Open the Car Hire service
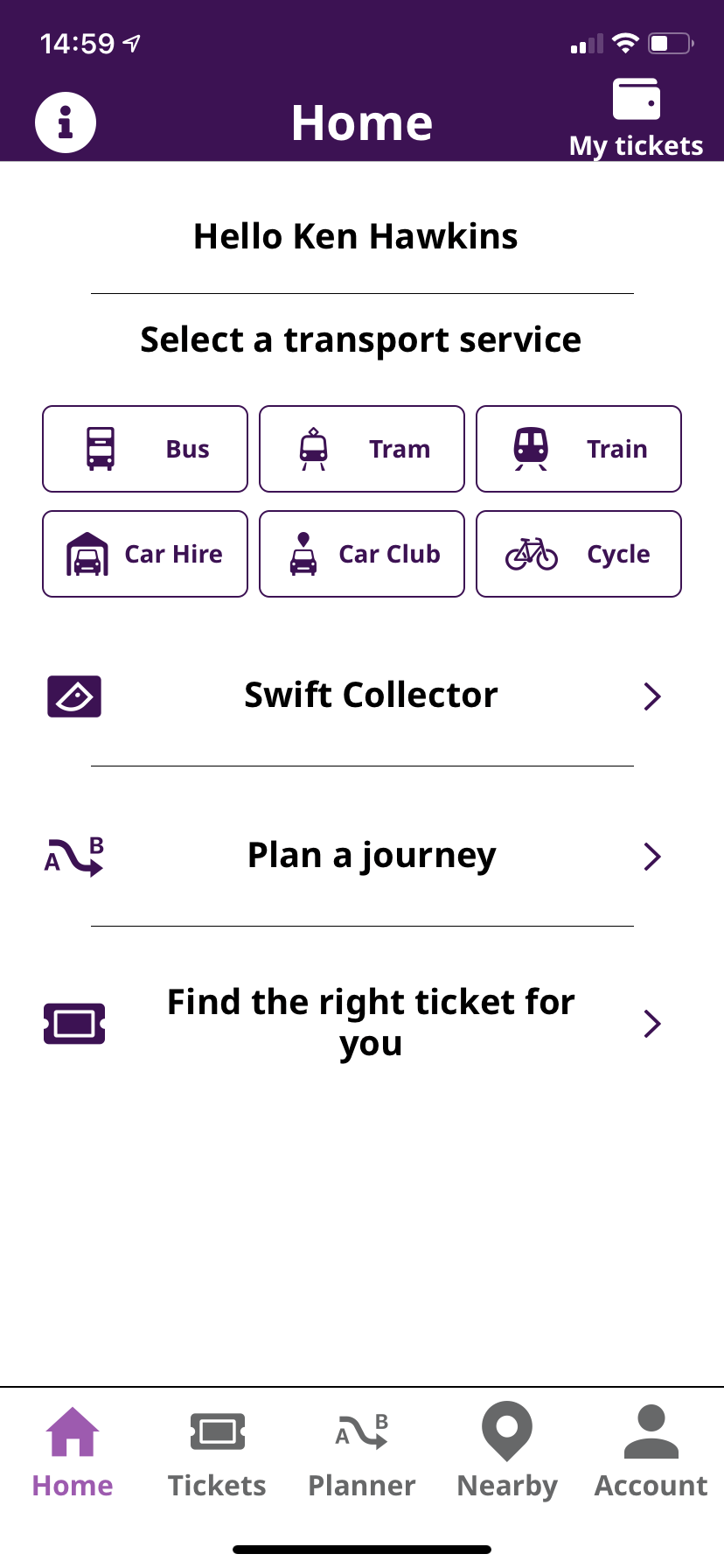Screen dimensions: 724x1568 [x=145, y=554]
